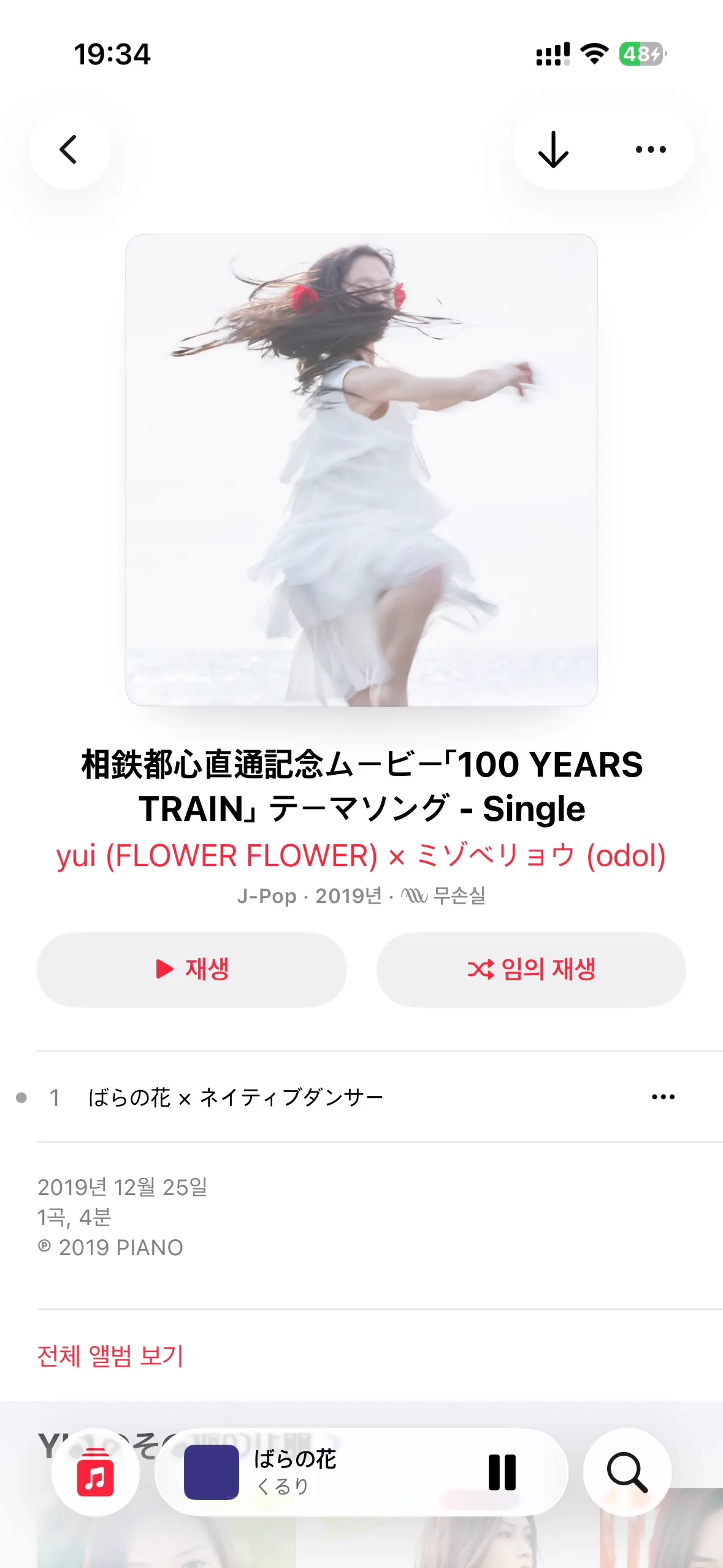This screenshot has height=1568, width=723.
Task: Open more options for track 1
Action: pyautogui.click(x=663, y=1097)
